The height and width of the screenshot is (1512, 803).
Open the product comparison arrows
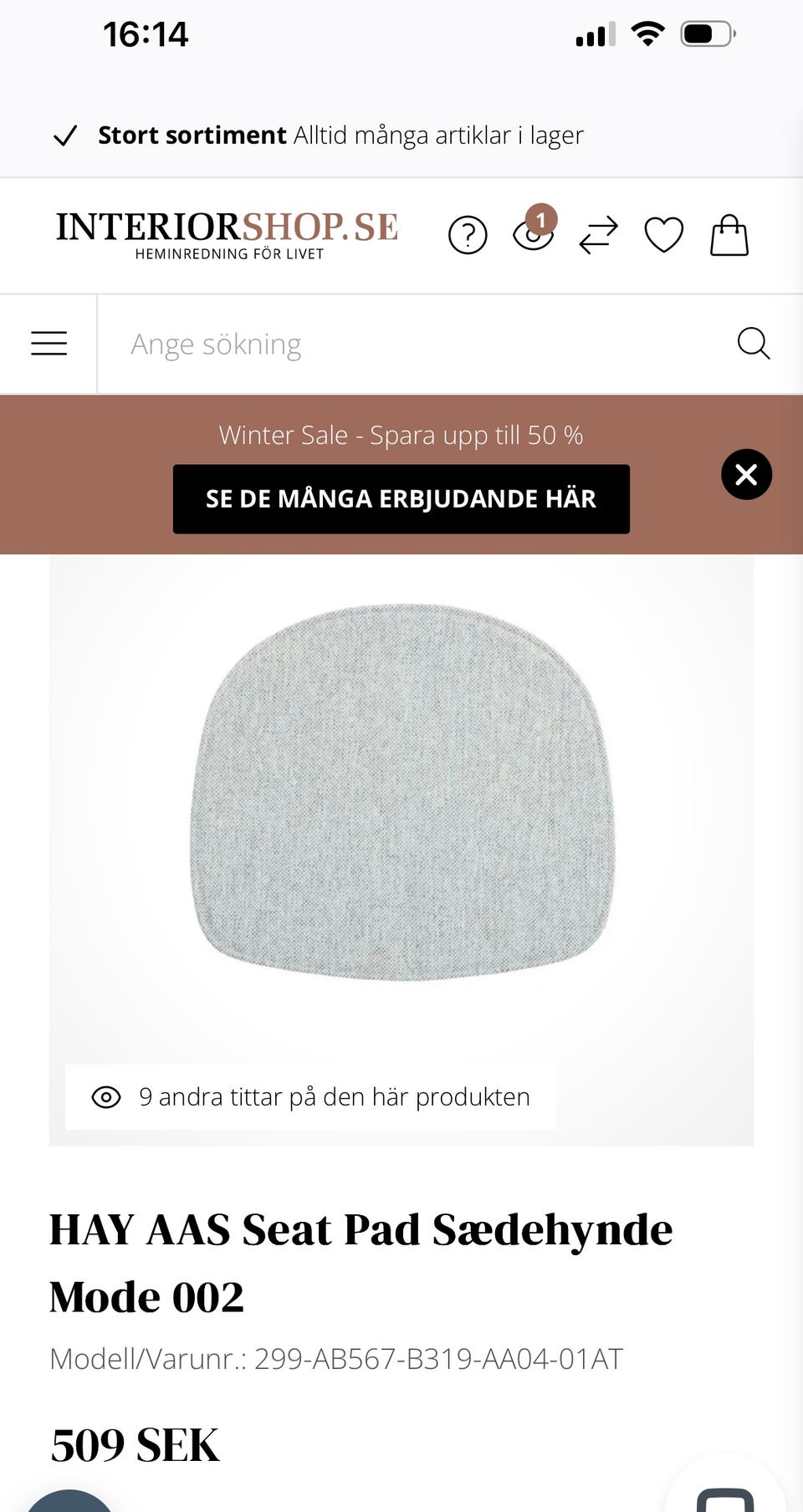(598, 235)
